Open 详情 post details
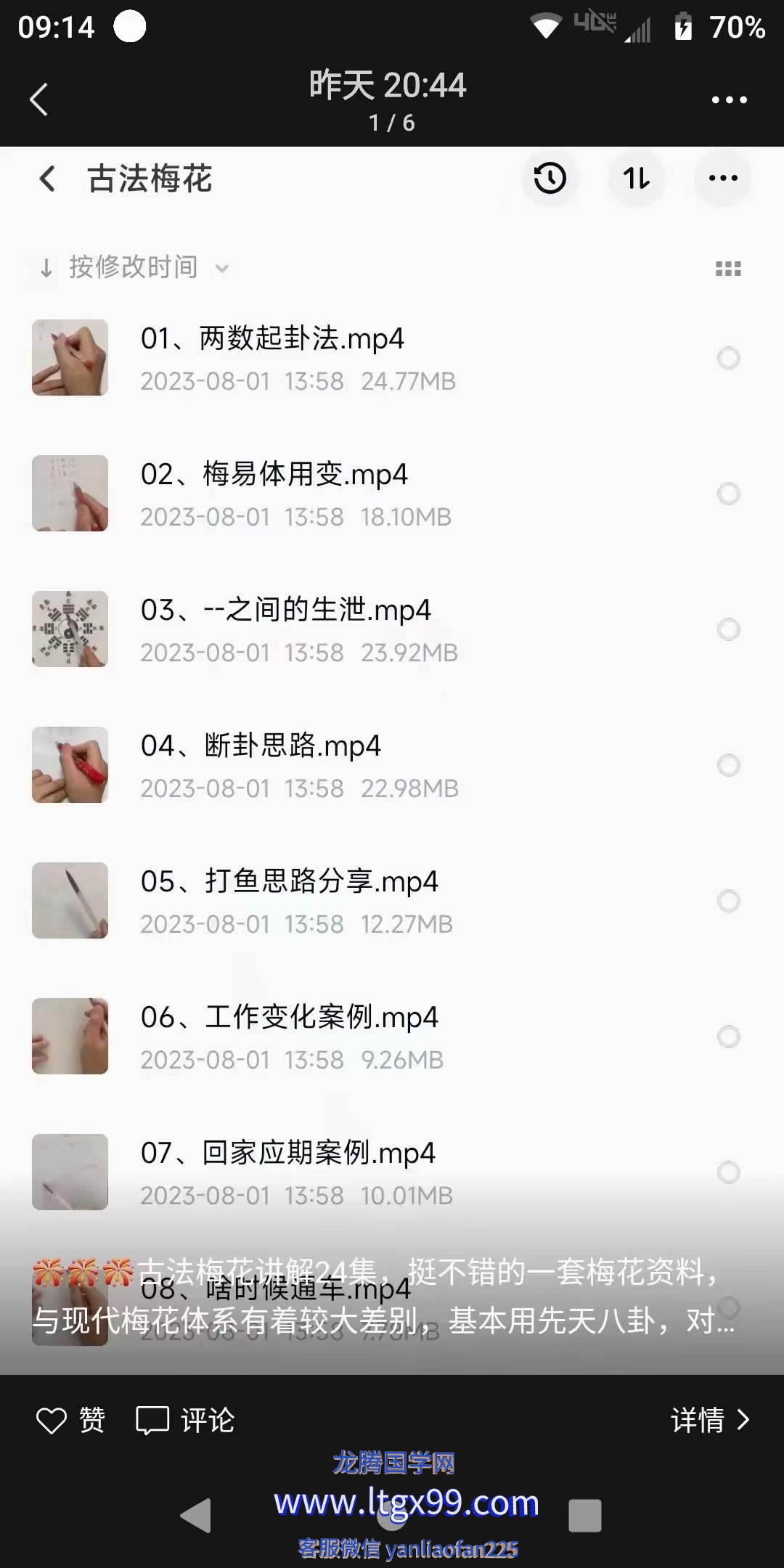 709,1420
